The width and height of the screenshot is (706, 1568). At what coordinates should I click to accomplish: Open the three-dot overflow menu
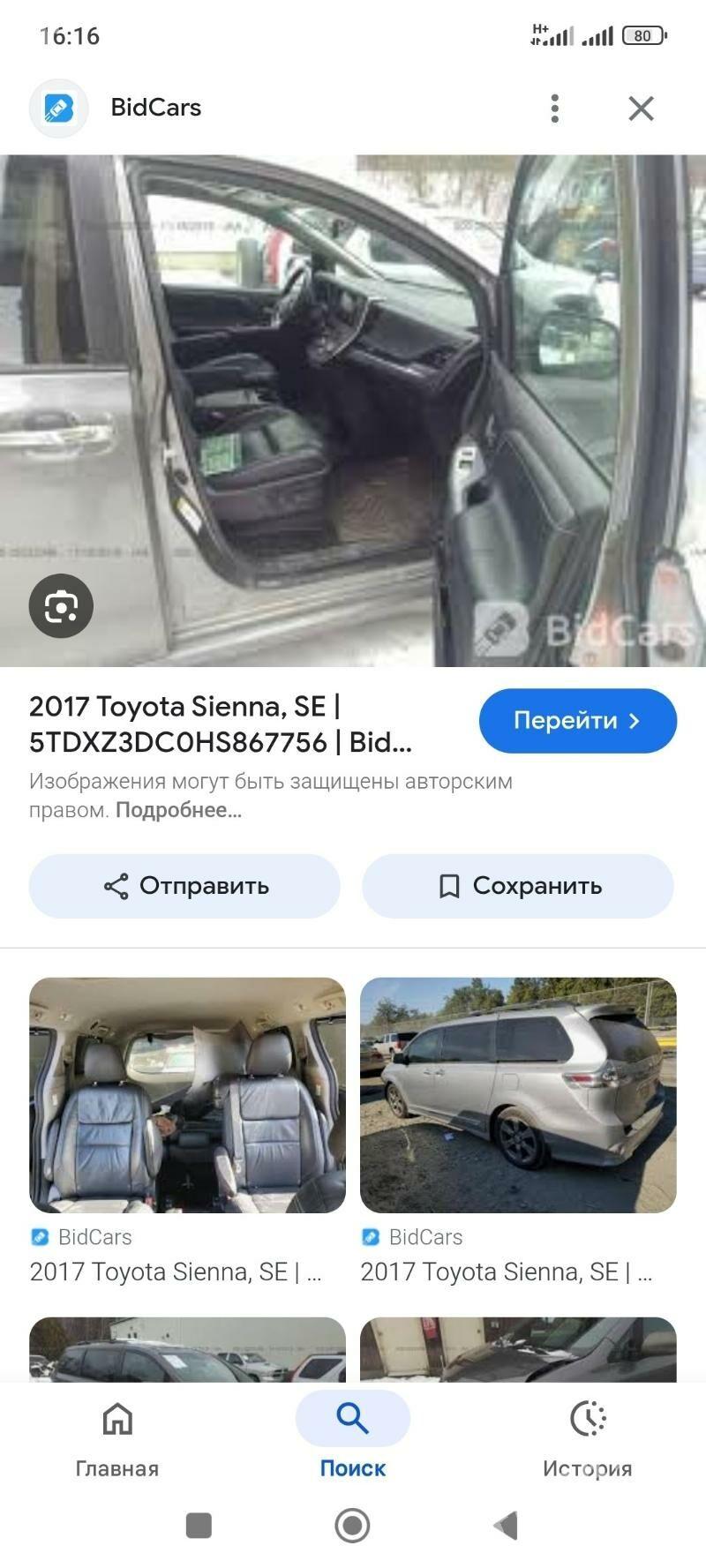[554, 108]
